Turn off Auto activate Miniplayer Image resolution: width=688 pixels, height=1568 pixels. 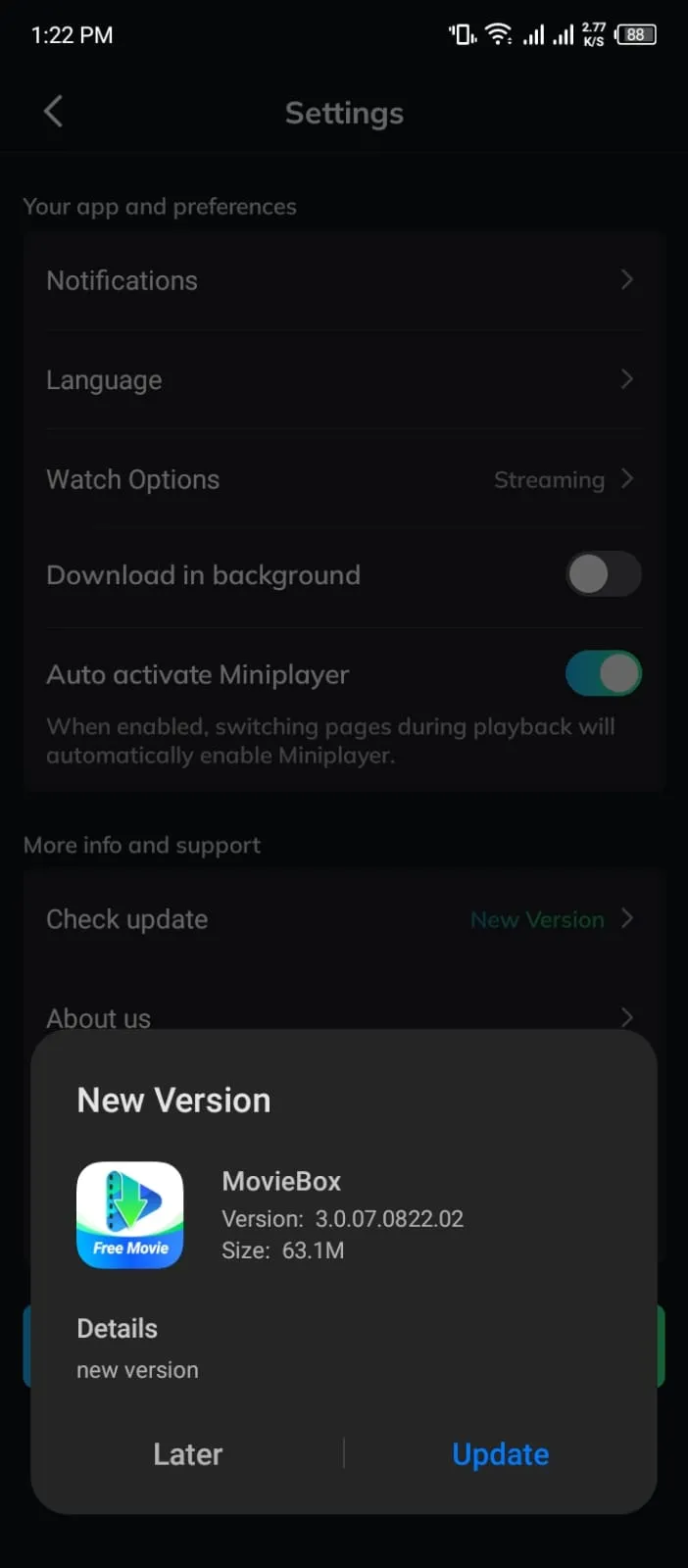click(x=603, y=674)
